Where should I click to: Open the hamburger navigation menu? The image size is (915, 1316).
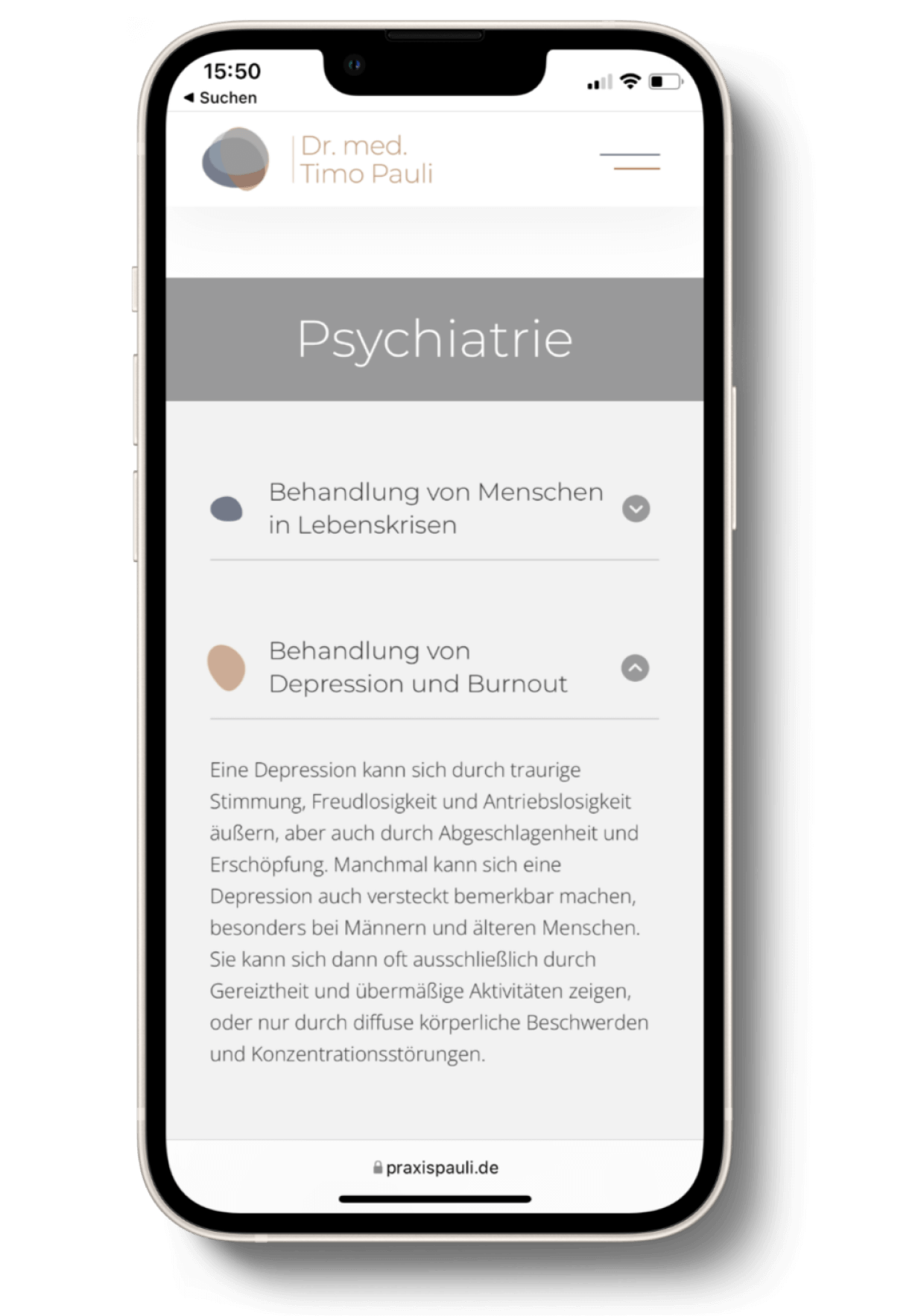click(630, 162)
